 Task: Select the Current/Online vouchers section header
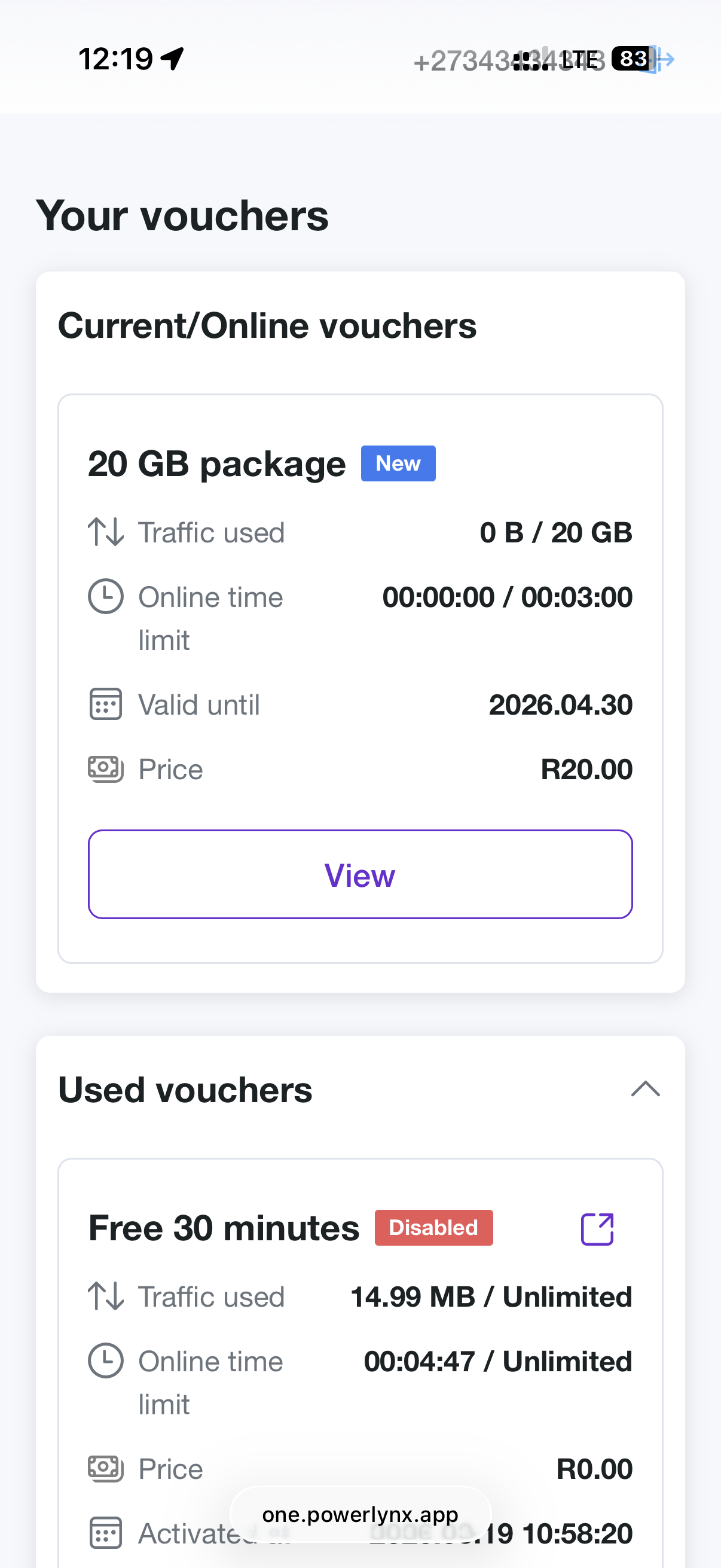[x=268, y=326]
